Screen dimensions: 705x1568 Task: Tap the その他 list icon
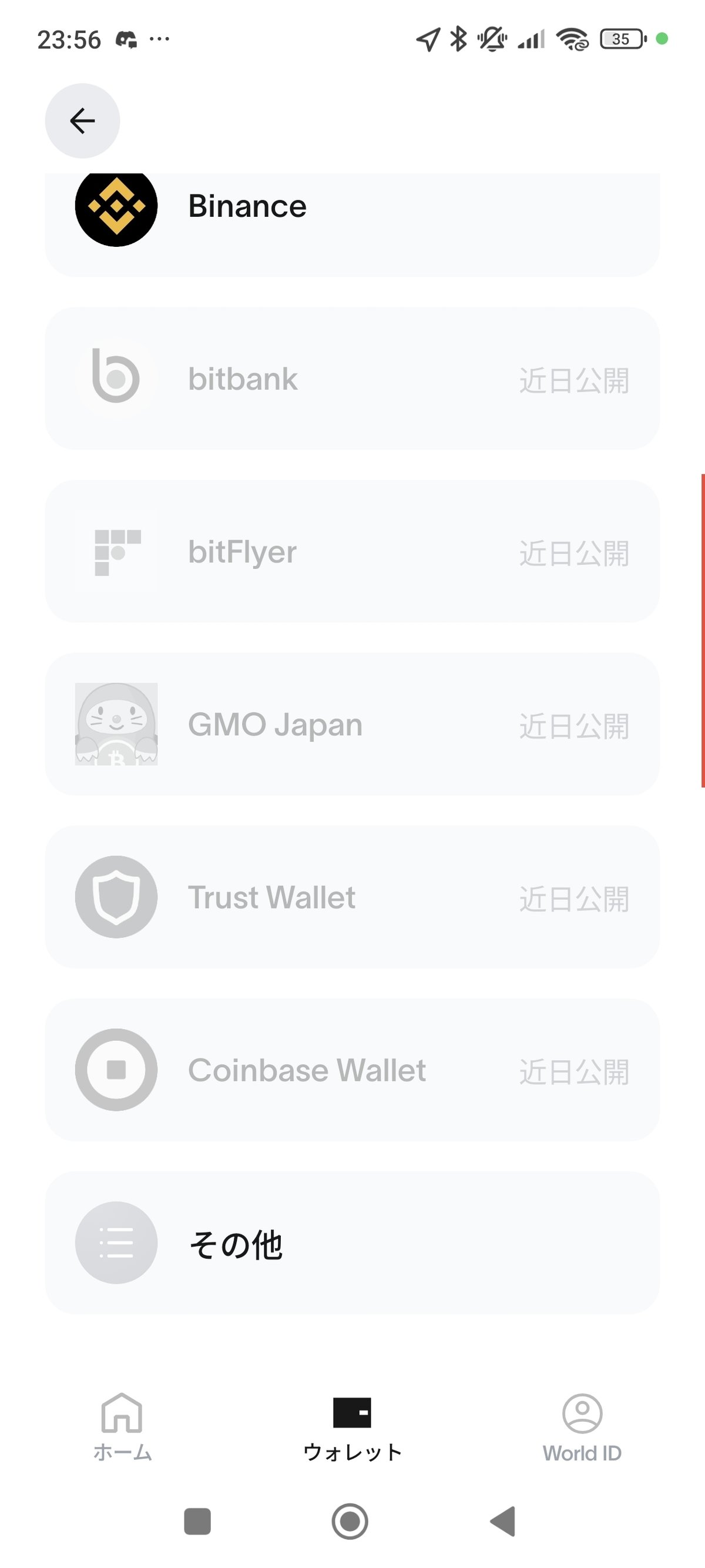point(116,1242)
